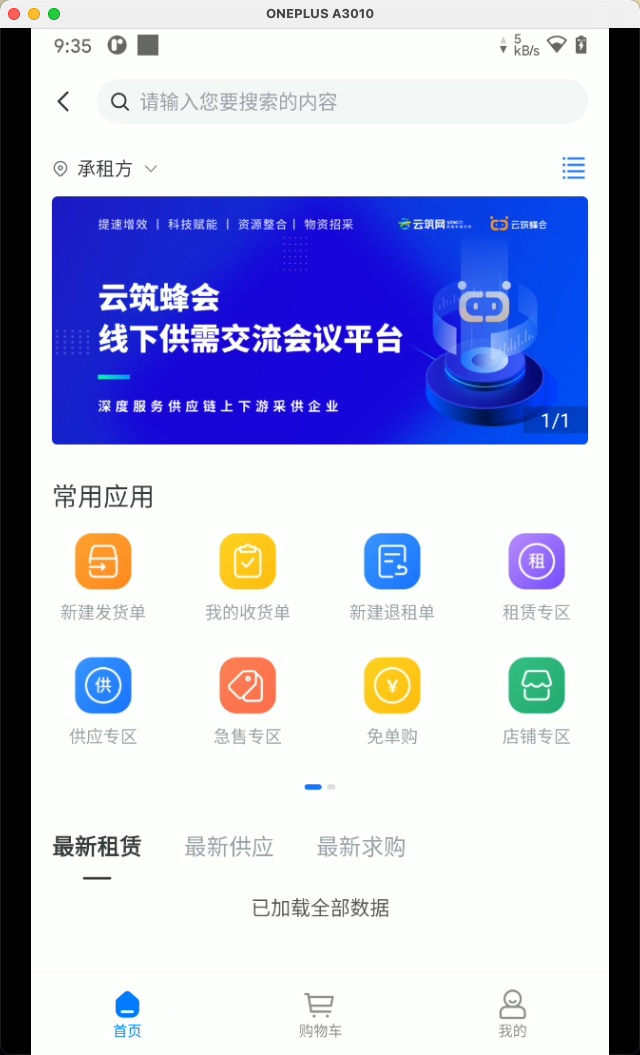Enter the 租赁专区 section
The image size is (640, 1055).
[x=536, y=577]
